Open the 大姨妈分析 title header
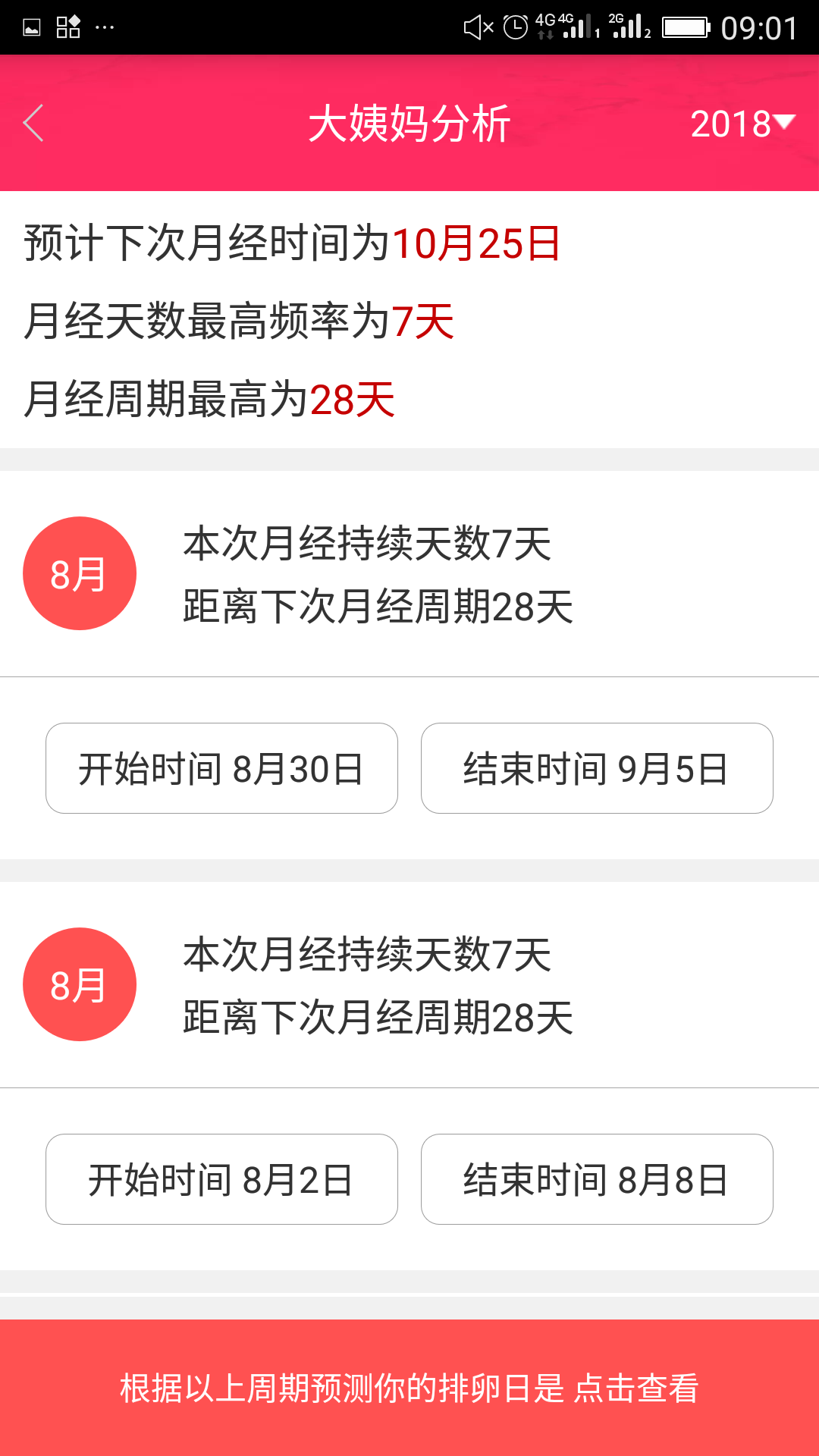The image size is (819, 1456). (x=409, y=123)
